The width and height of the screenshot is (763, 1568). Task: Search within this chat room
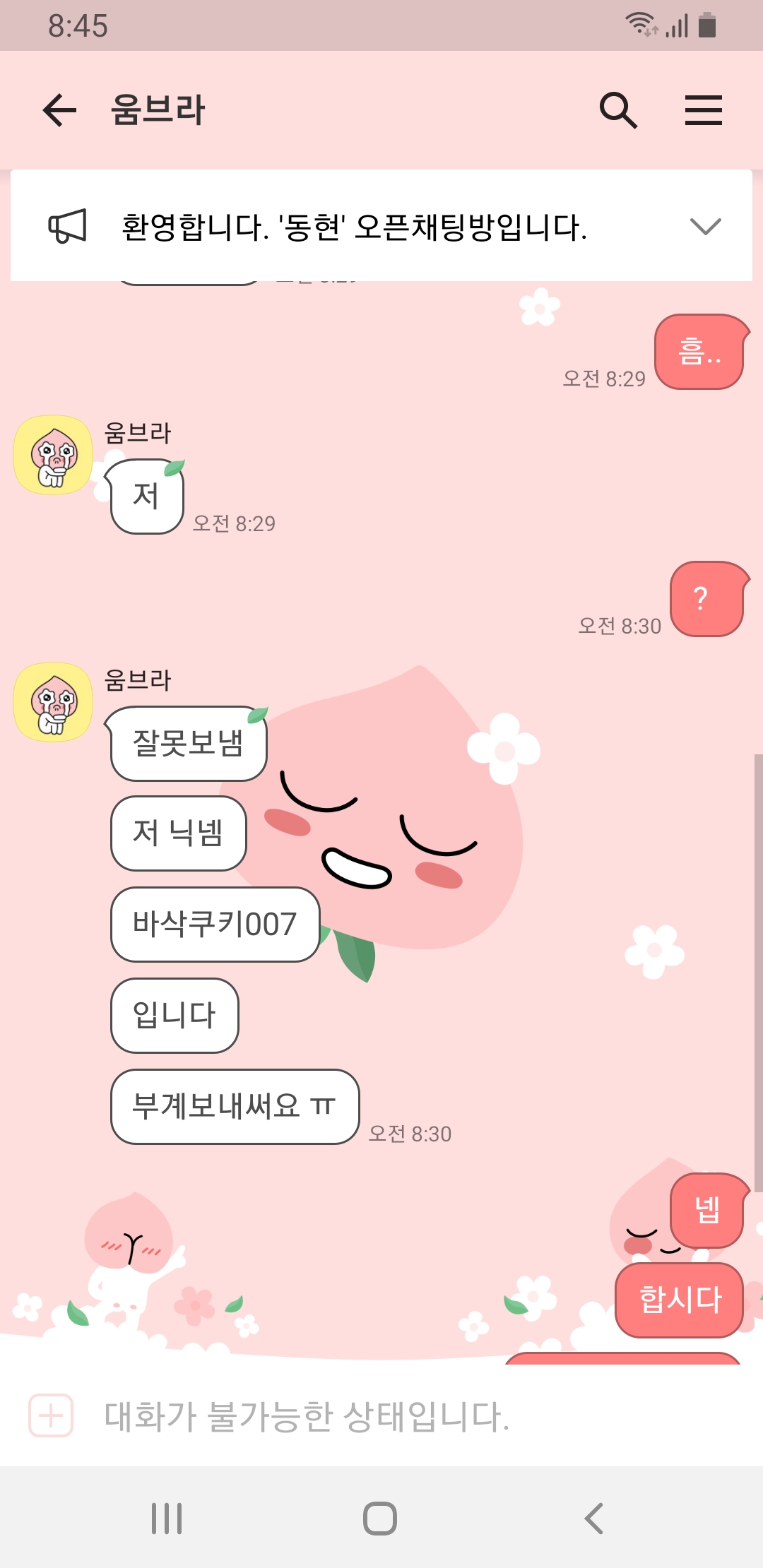pos(618,110)
